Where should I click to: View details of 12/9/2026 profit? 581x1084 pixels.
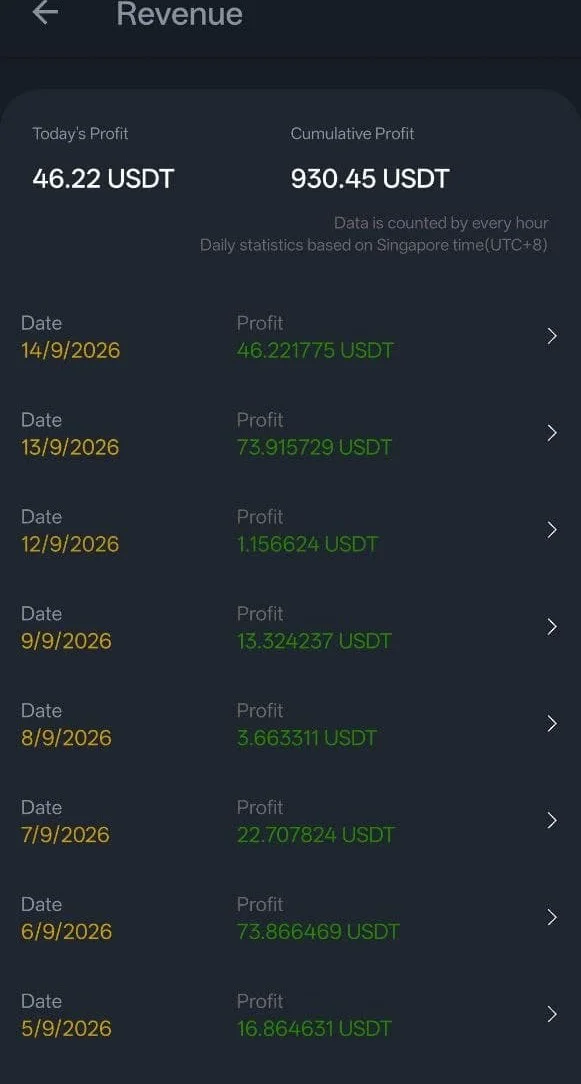click(x=290, y=530)
